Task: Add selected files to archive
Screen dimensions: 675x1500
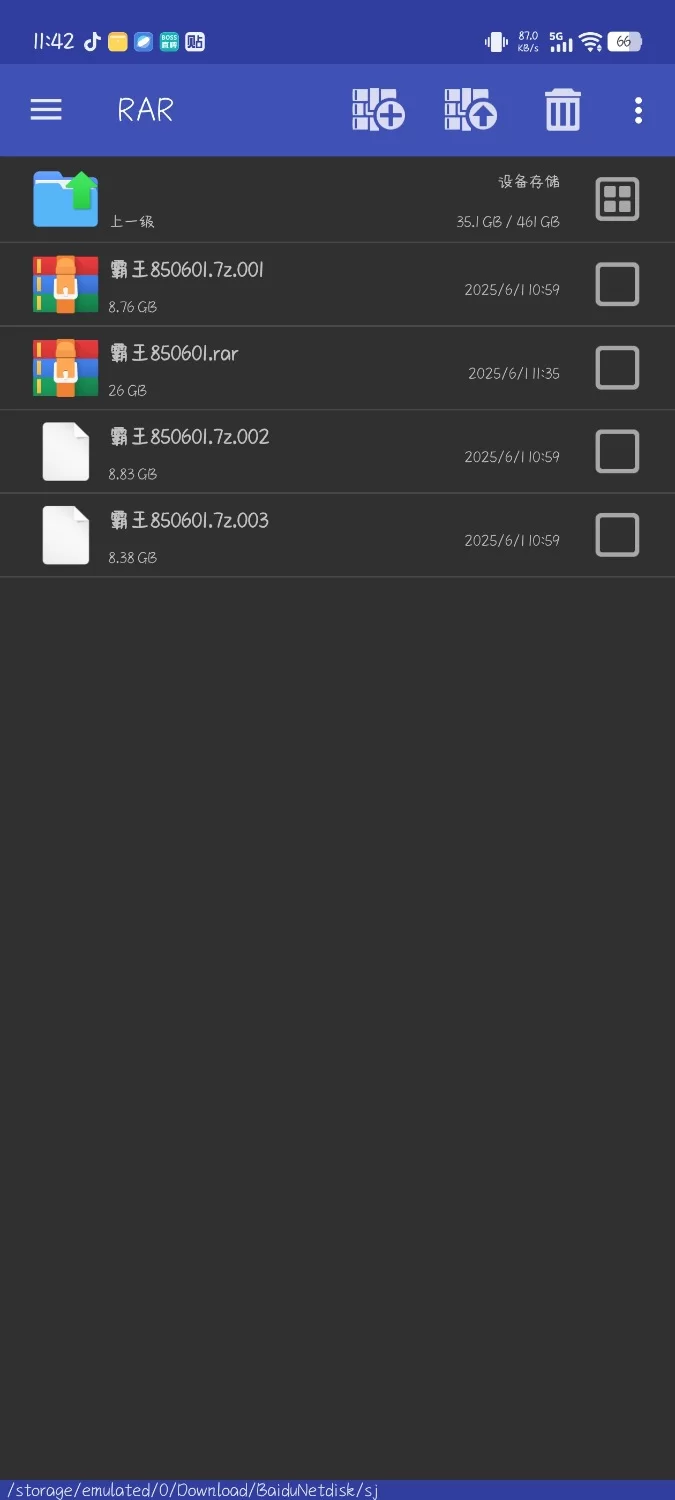Action: 378,110
